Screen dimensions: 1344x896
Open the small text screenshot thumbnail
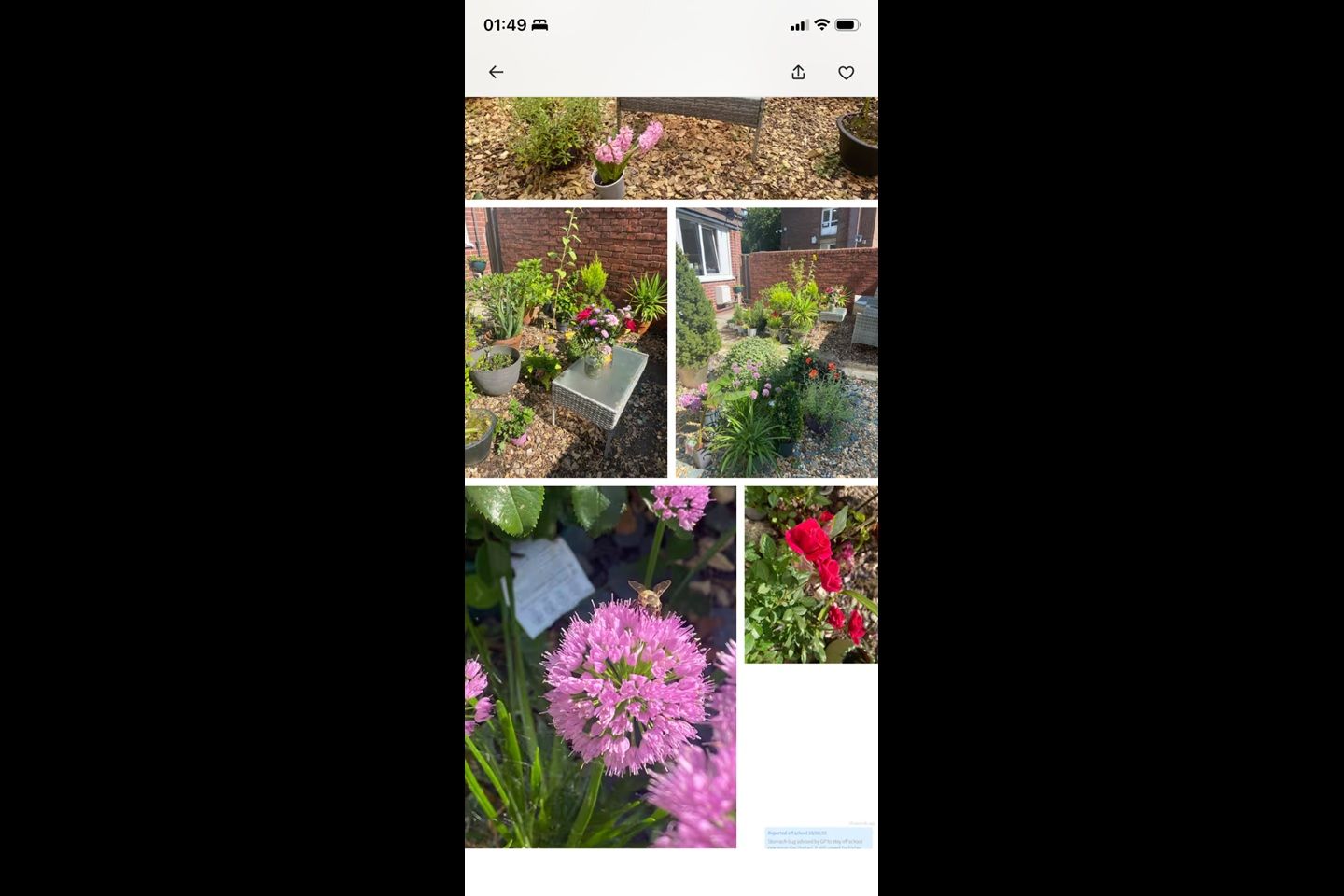tap(819, 836)
